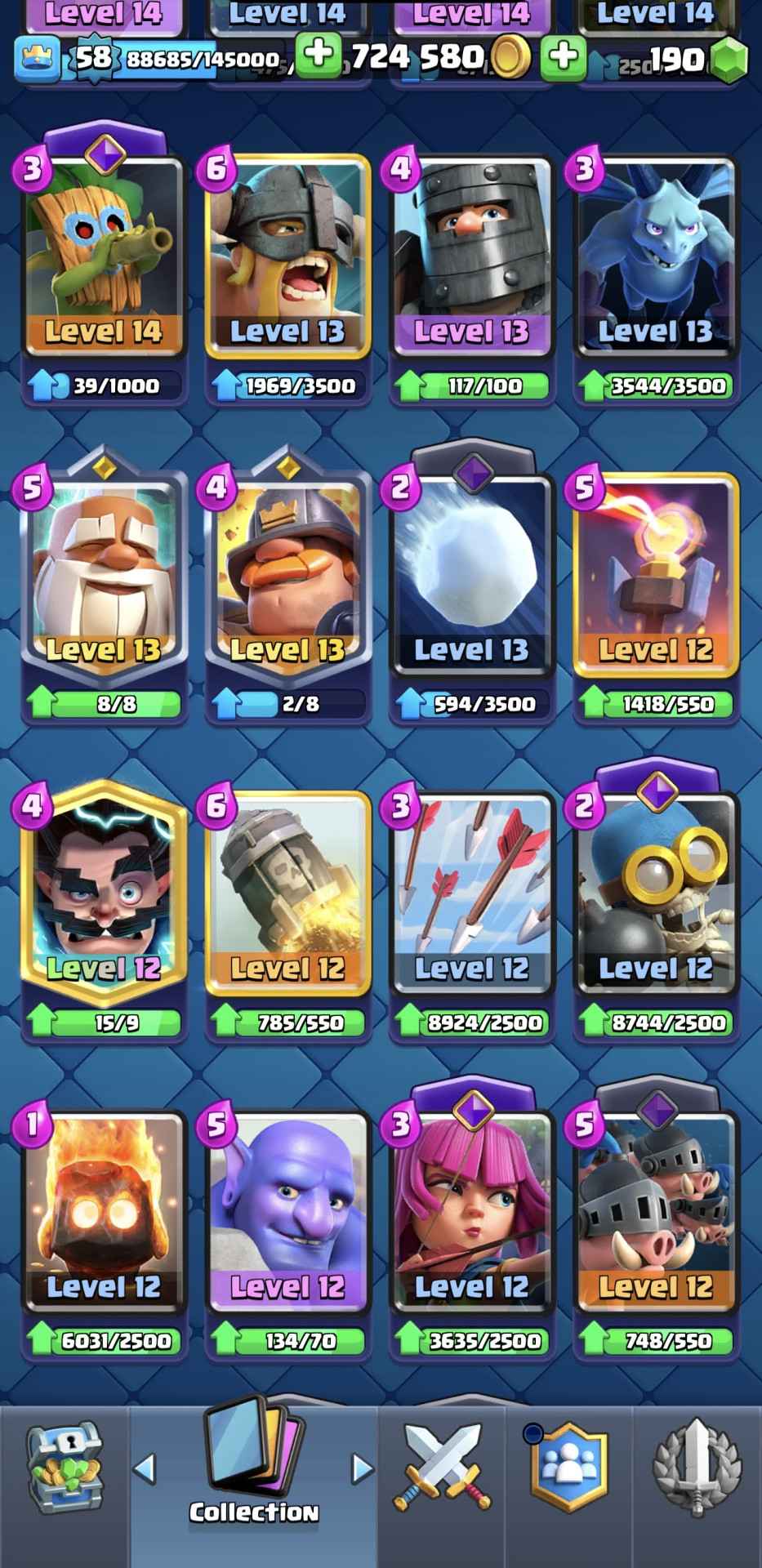Viewport: 762px width, 1568px height.
Task: Tap the green plus to buy gems
Action: [564, 57]
